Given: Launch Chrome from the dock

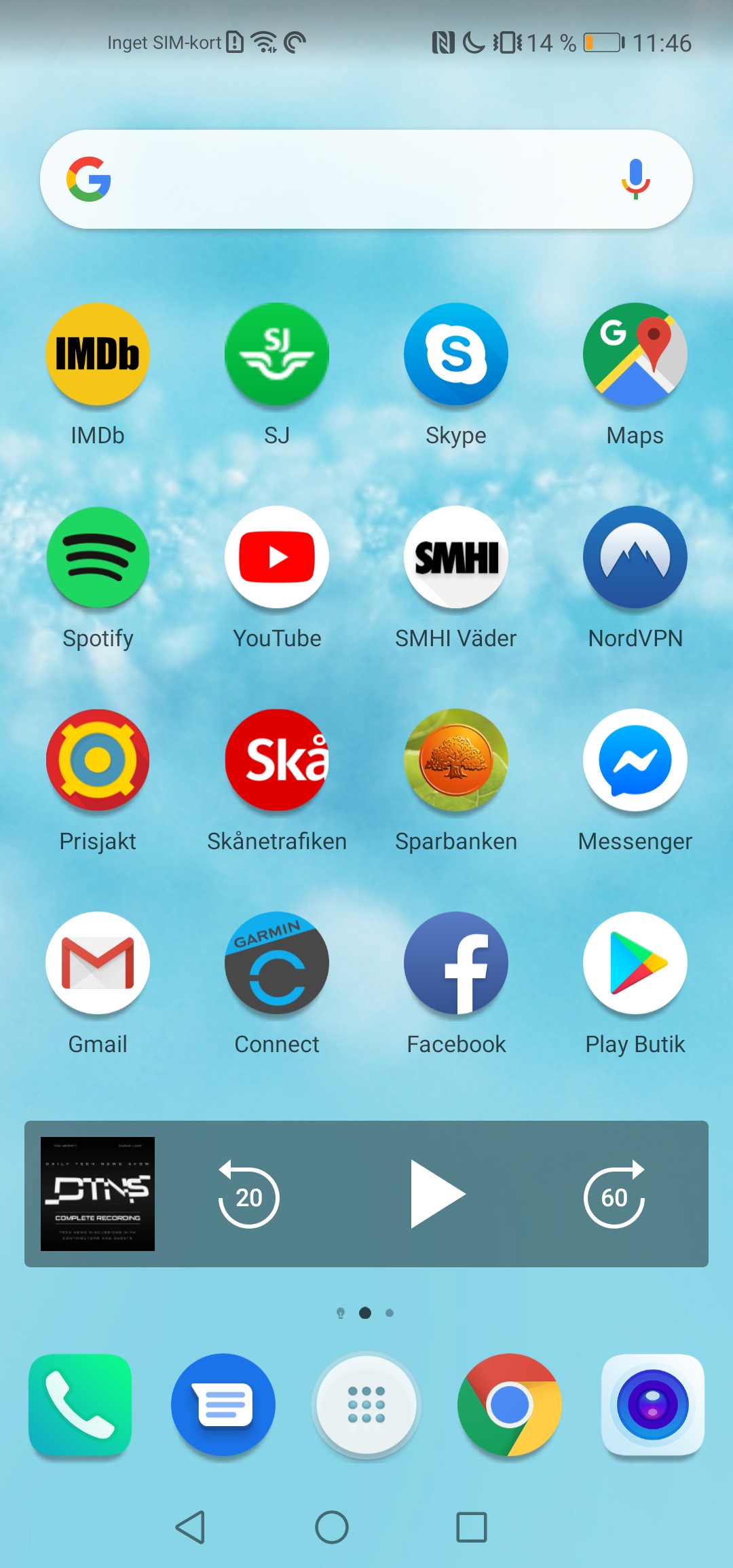Looking at the screenshot, I should coord(510,1405).
